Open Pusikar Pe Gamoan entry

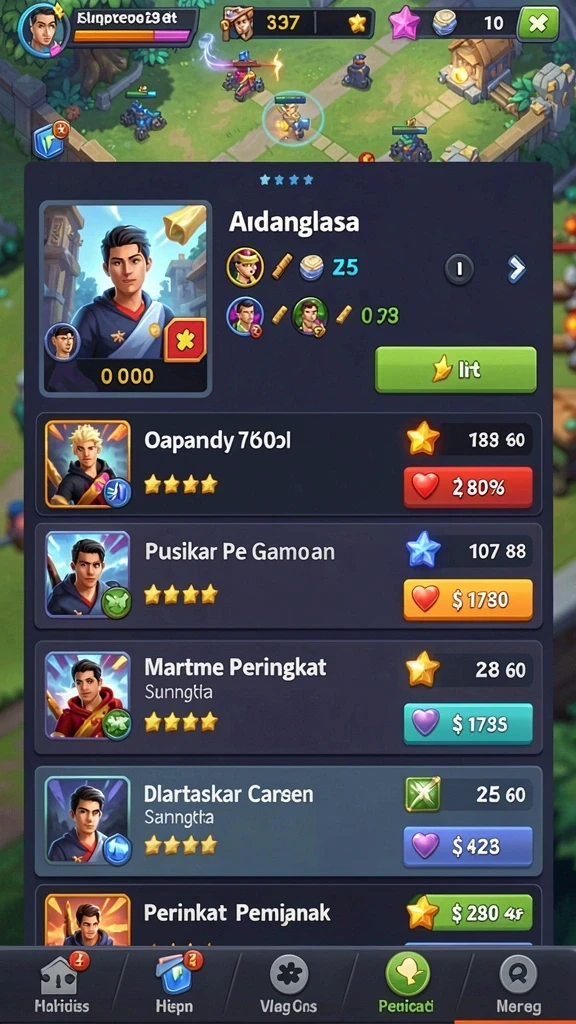288,575
